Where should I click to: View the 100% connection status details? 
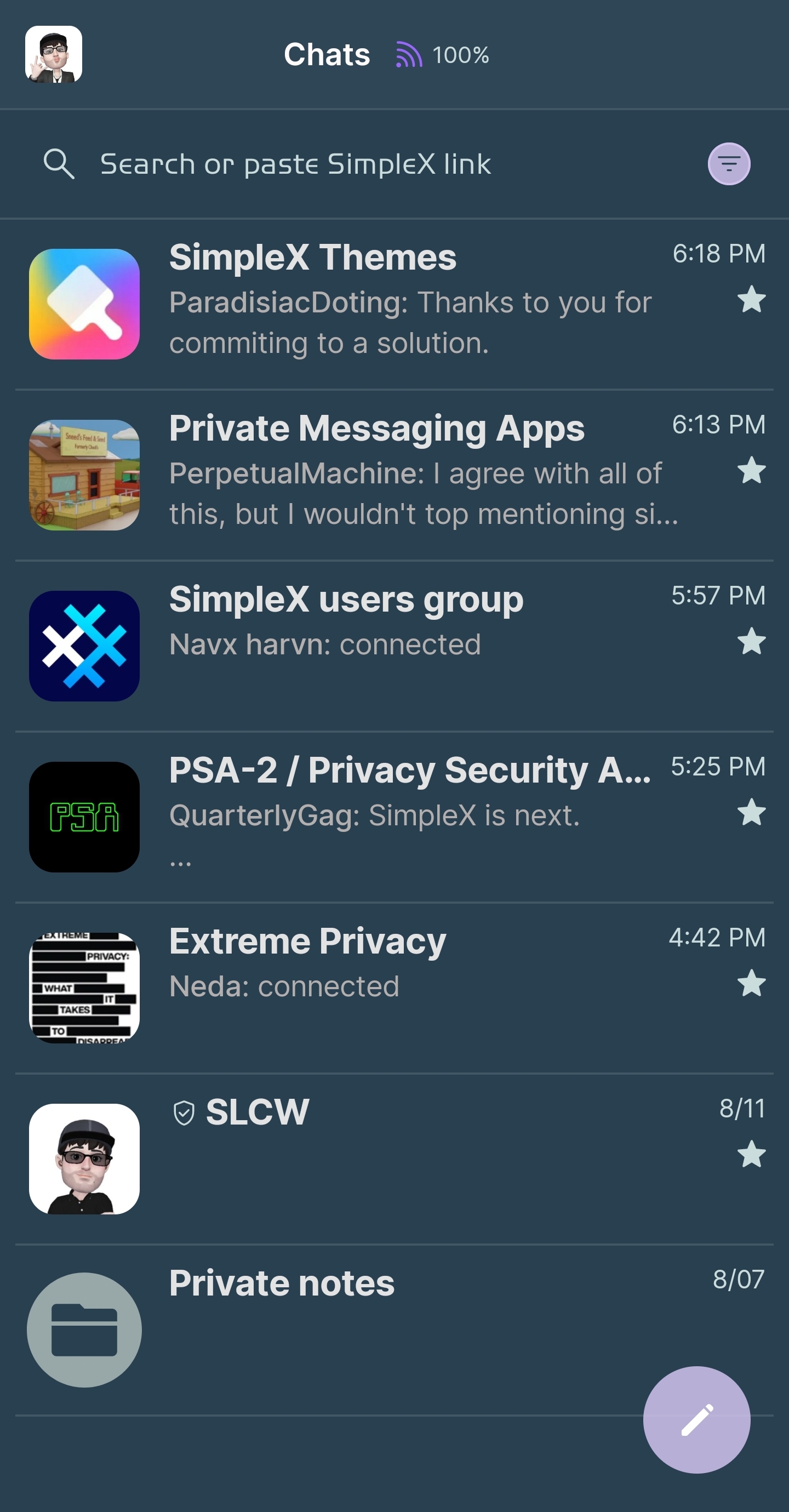443,55
